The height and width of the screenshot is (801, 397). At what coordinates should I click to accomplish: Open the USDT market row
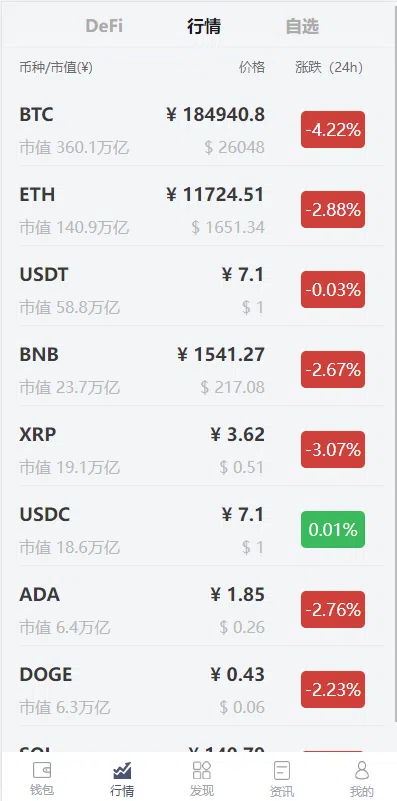[x=198, y=290]
